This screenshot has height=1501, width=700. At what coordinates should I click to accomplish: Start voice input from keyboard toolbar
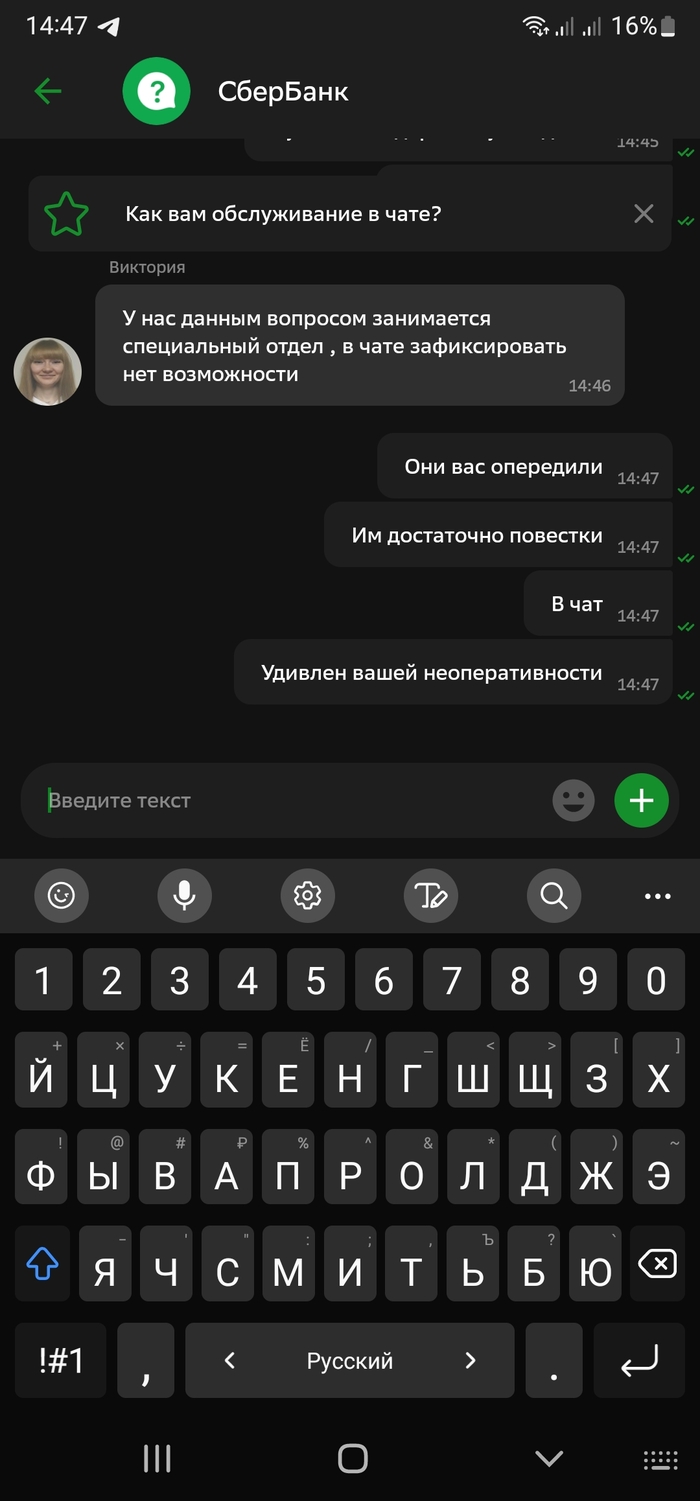coord(184,895)
